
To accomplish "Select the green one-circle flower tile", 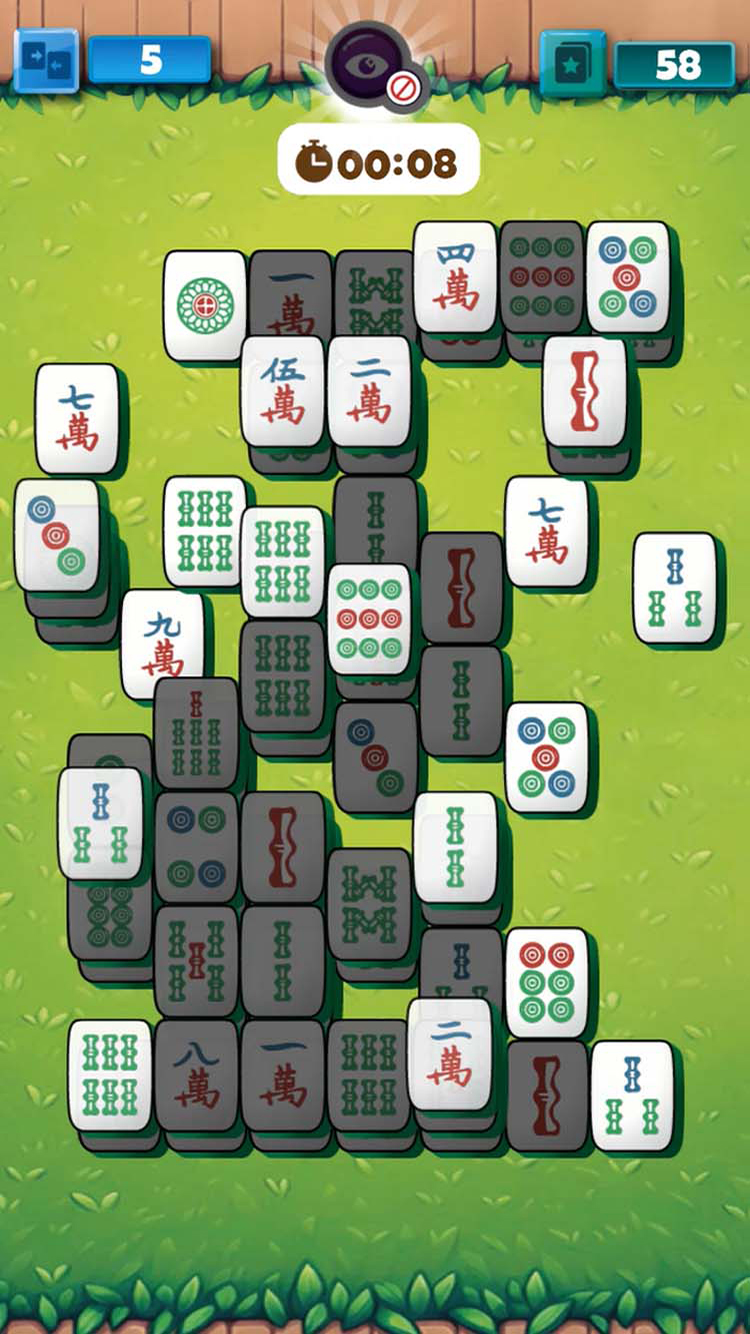I will tap(205, 303).
